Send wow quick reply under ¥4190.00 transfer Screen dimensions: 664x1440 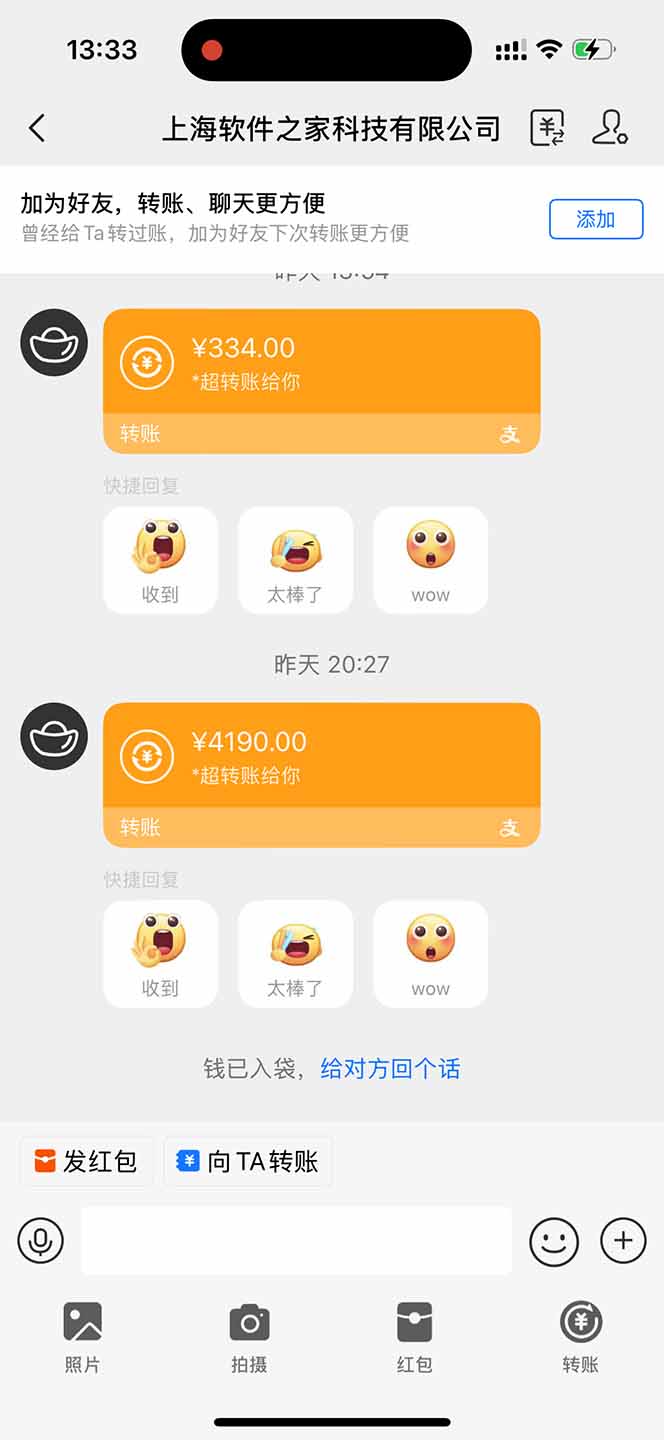click(430, 954)
